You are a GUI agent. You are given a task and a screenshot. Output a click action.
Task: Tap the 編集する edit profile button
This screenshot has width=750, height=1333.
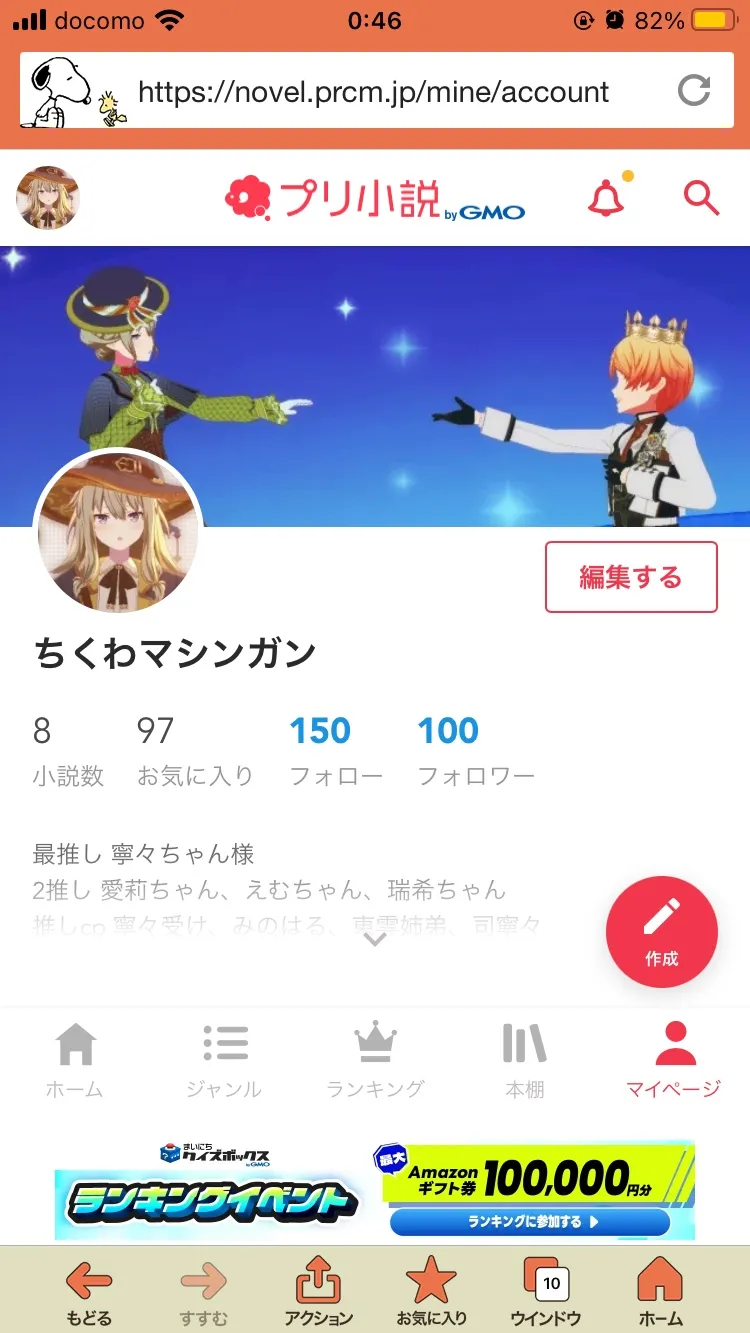631,577
